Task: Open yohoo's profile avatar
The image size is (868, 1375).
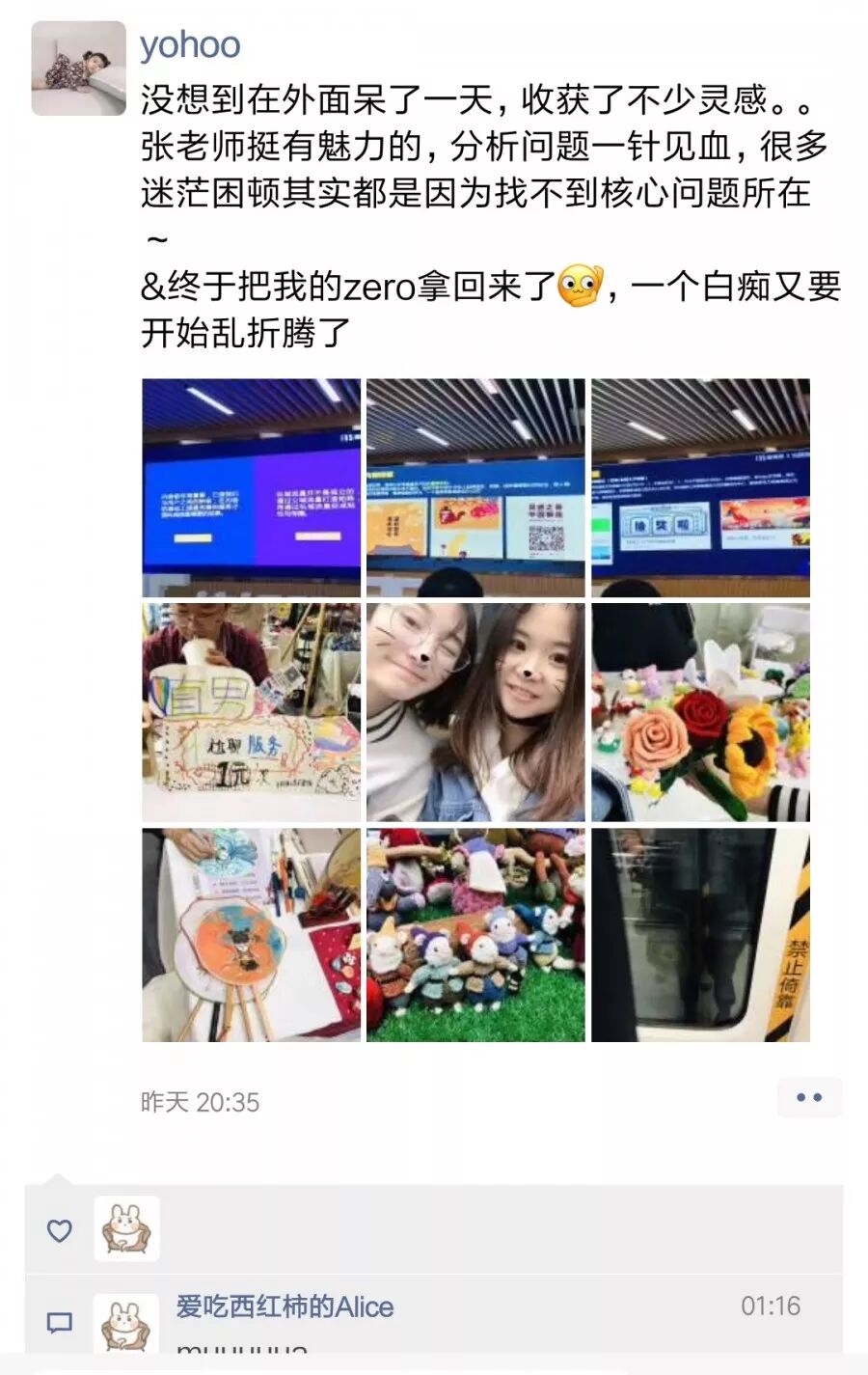Action: click(78, 69)
